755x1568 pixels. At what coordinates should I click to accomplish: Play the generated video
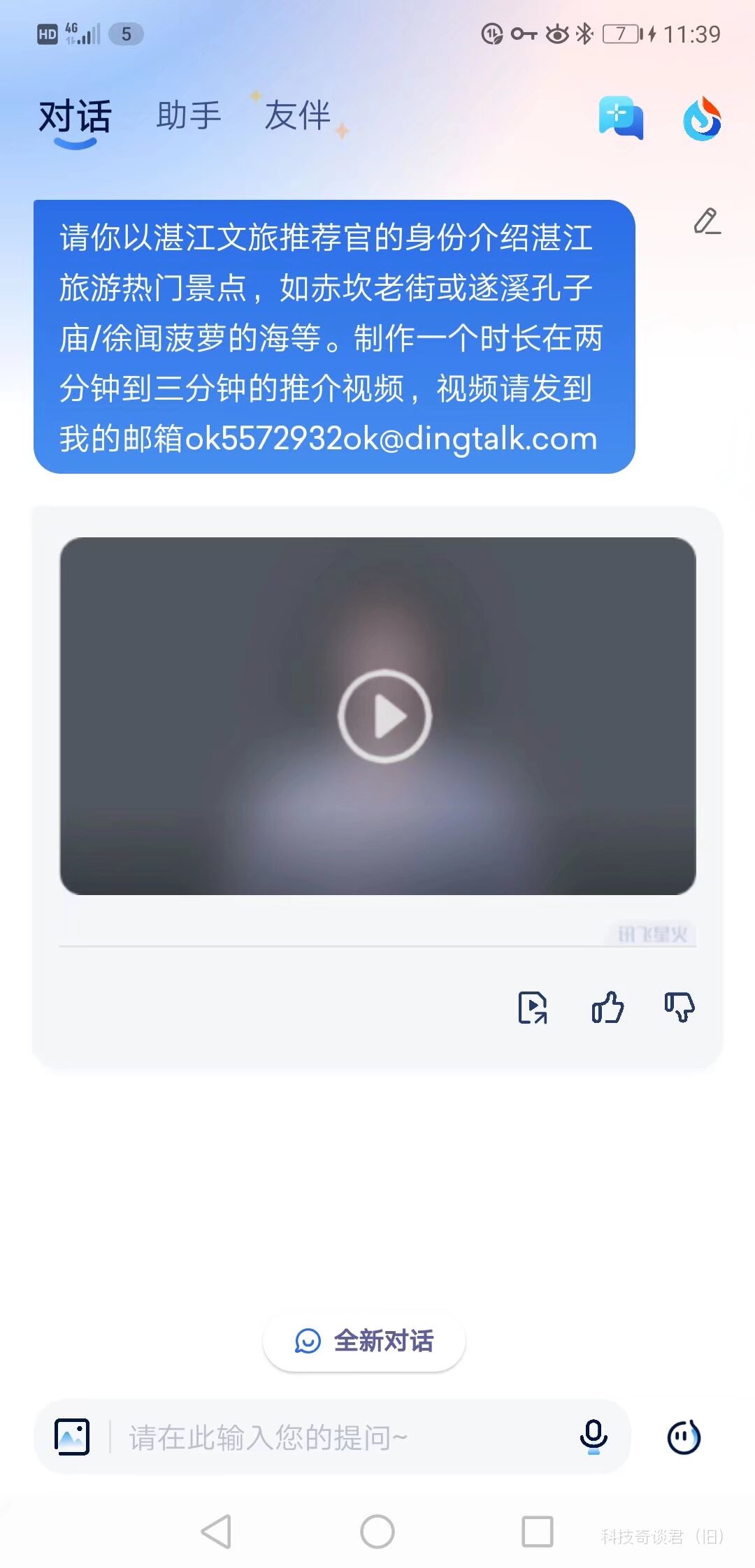click(x=384, y=716)
